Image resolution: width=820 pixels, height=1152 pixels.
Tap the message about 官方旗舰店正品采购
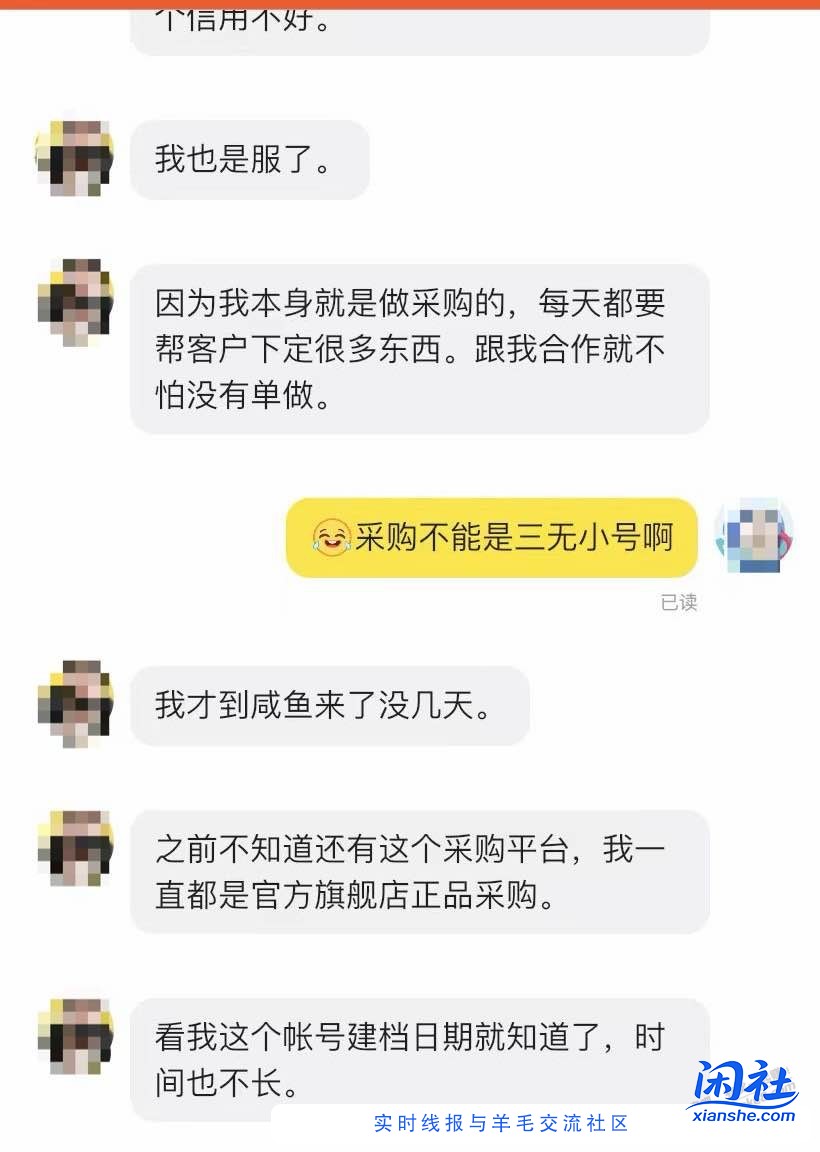click(420, 870)
